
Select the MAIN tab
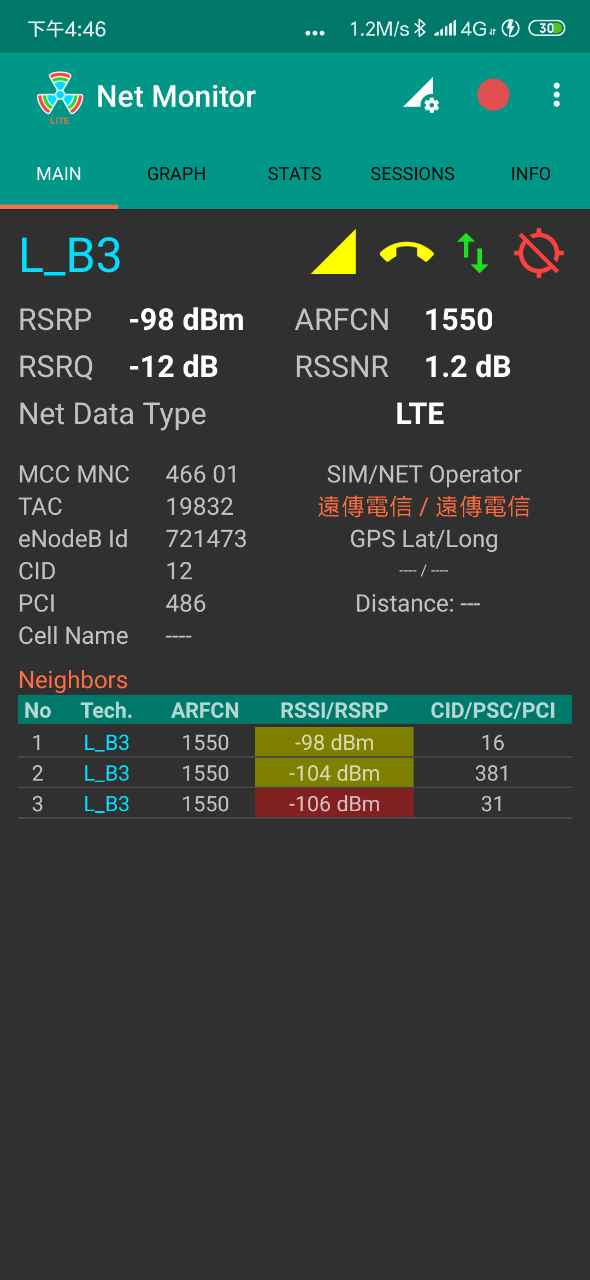click(x=59, y=174)
